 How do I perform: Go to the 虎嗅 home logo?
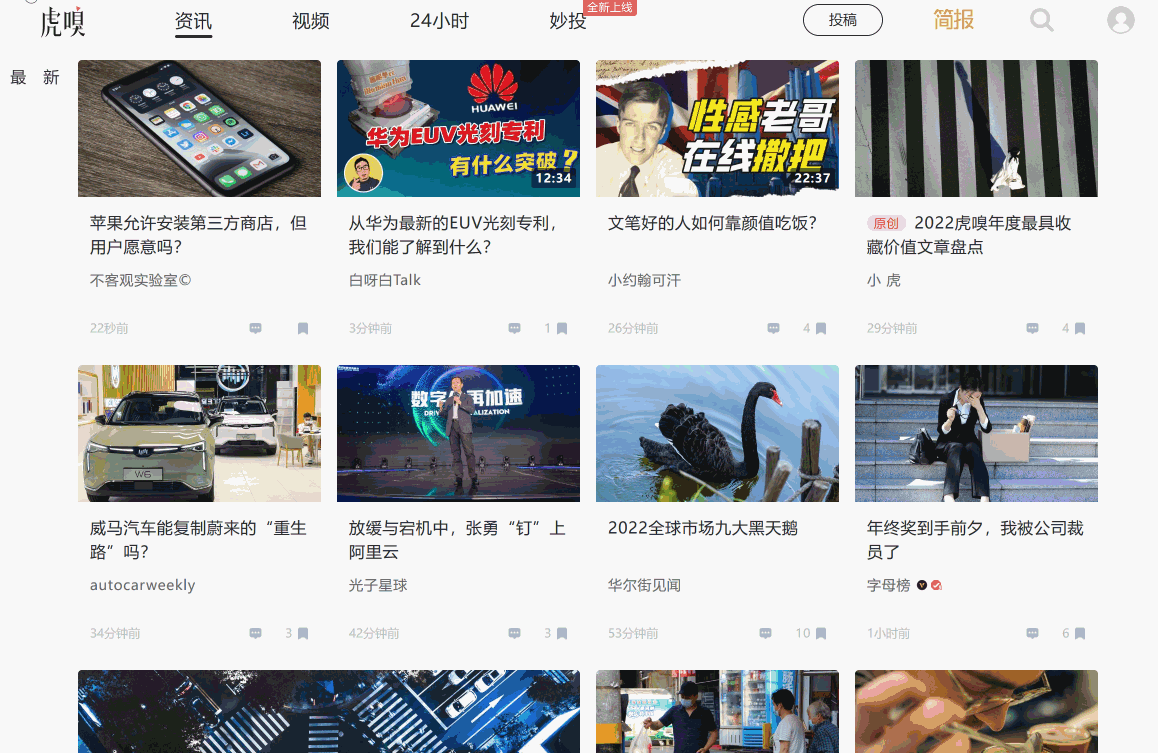tap(62, 21)
